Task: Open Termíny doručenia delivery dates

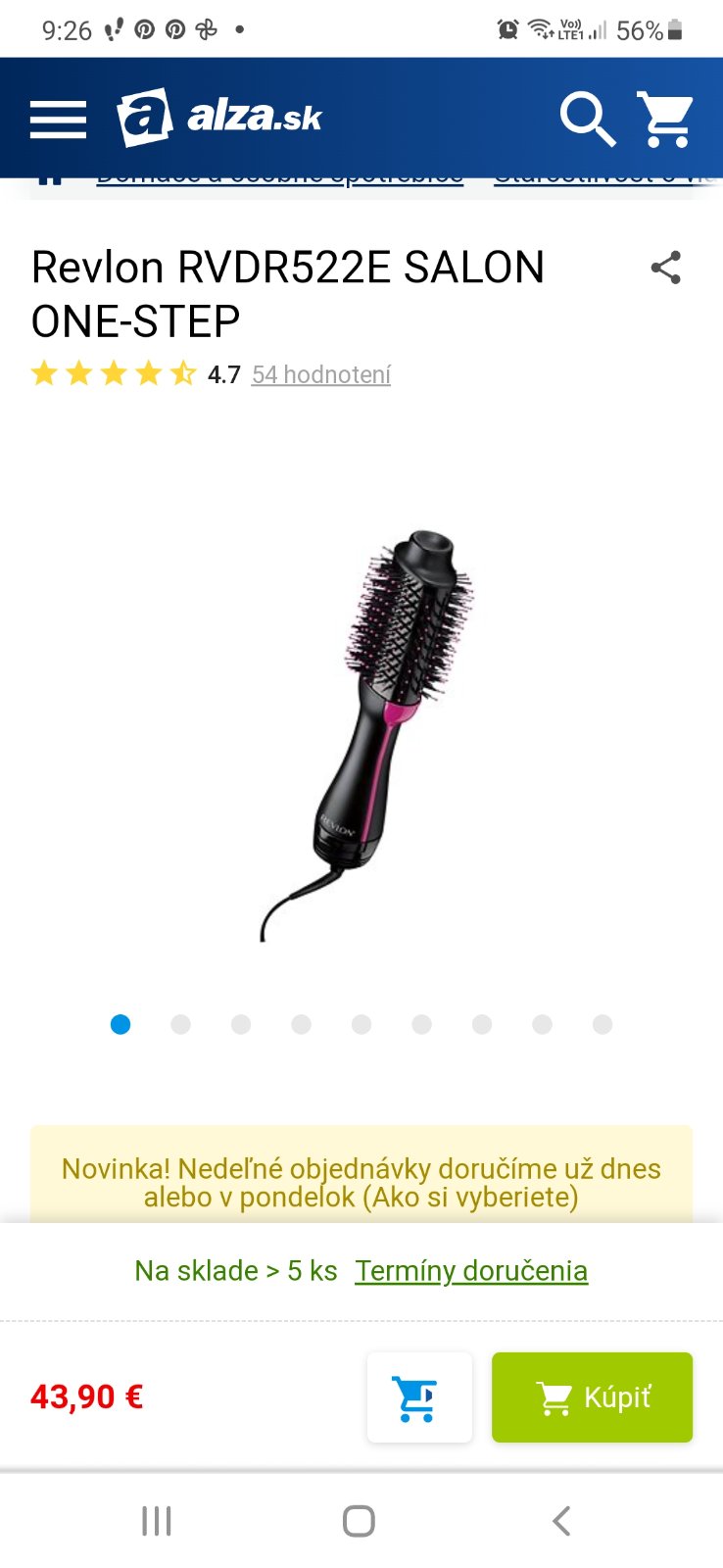Action: 470,1271
